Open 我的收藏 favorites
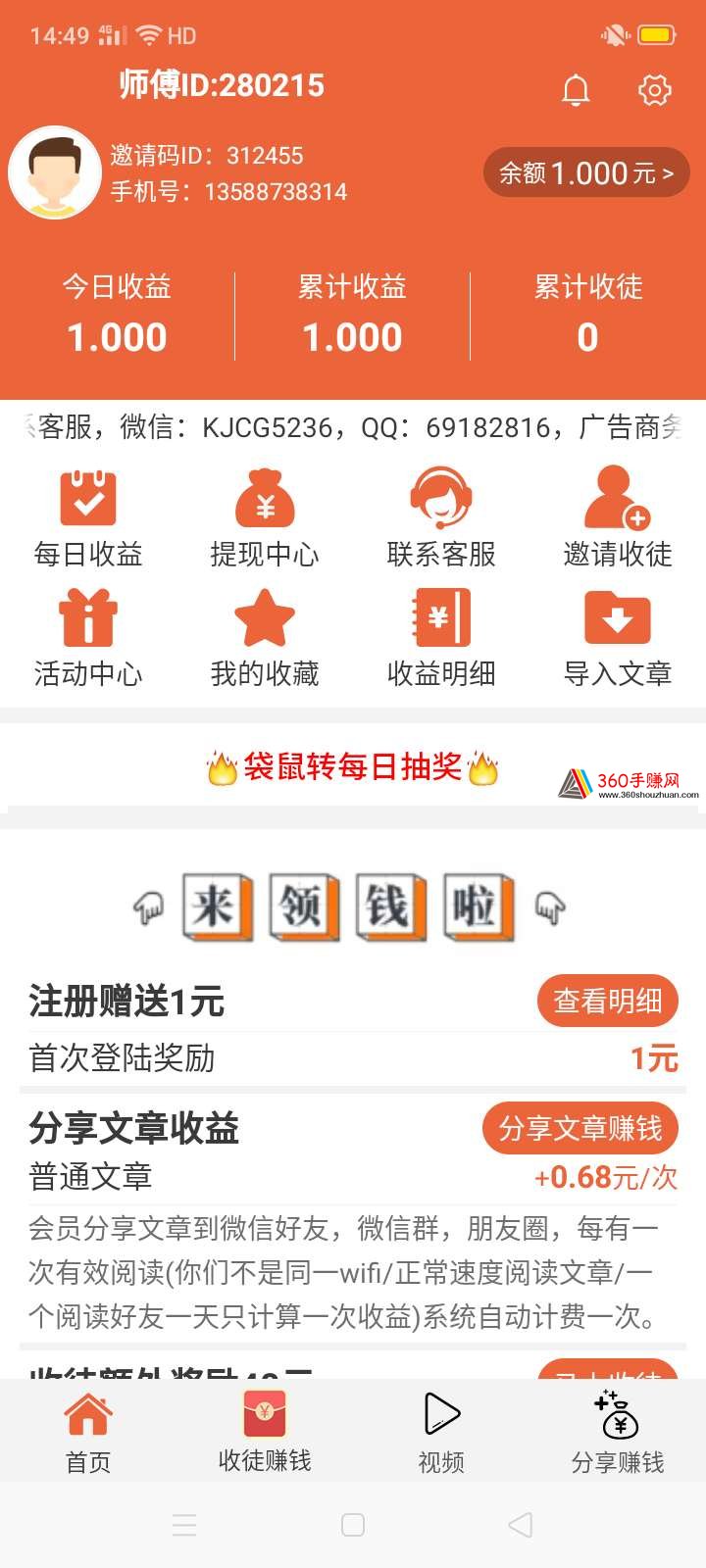 (265, 638)
